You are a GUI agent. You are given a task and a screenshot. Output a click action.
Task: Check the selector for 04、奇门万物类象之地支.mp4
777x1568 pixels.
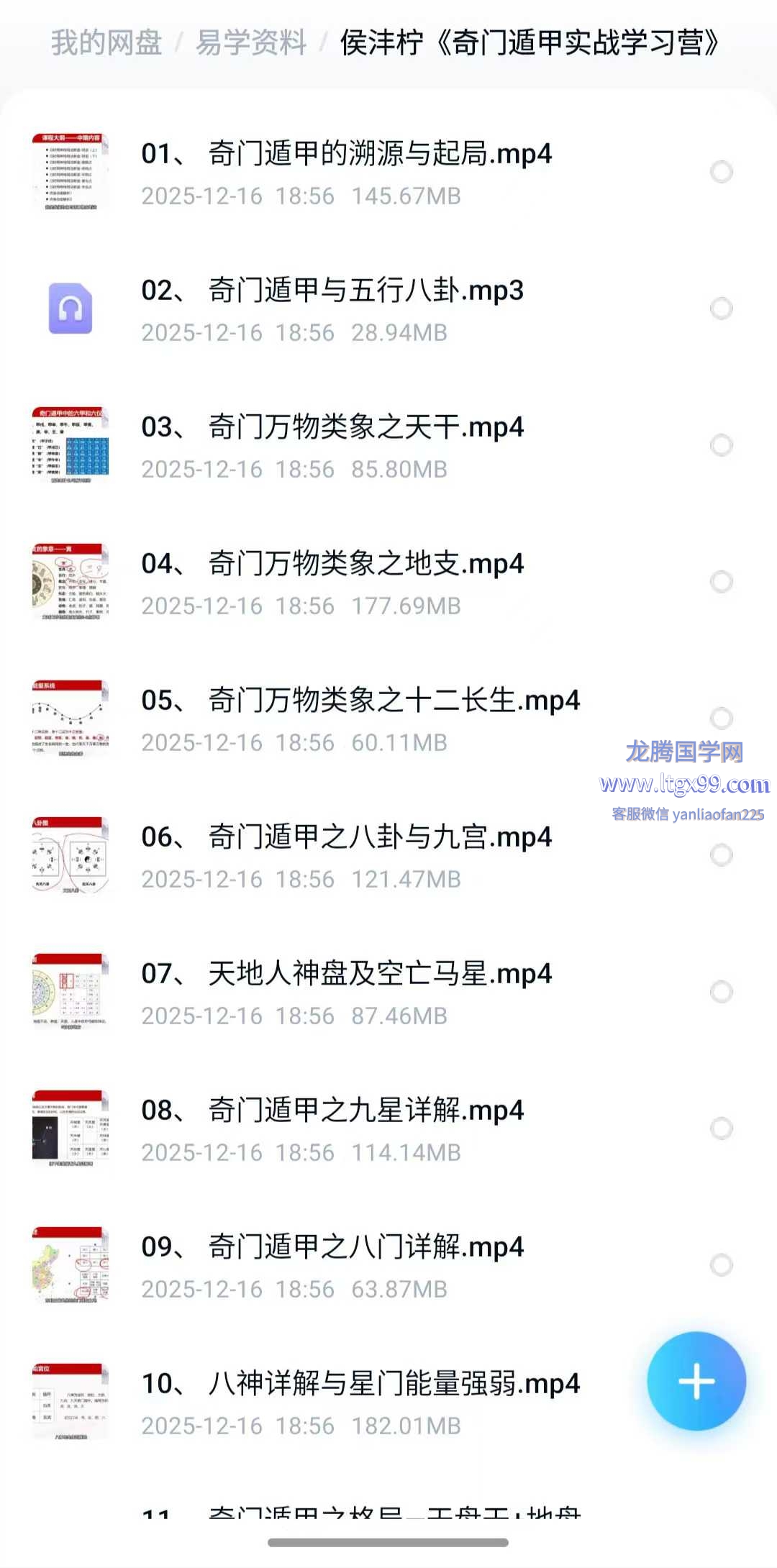click(x=721, y=581)
